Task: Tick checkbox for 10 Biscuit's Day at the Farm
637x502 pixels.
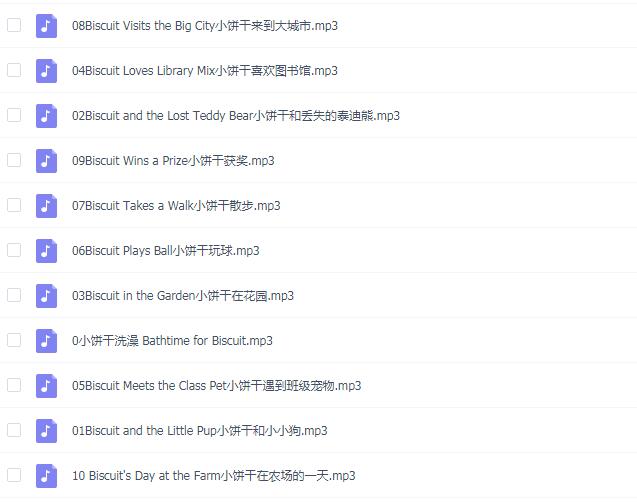Action: point(14,475)
